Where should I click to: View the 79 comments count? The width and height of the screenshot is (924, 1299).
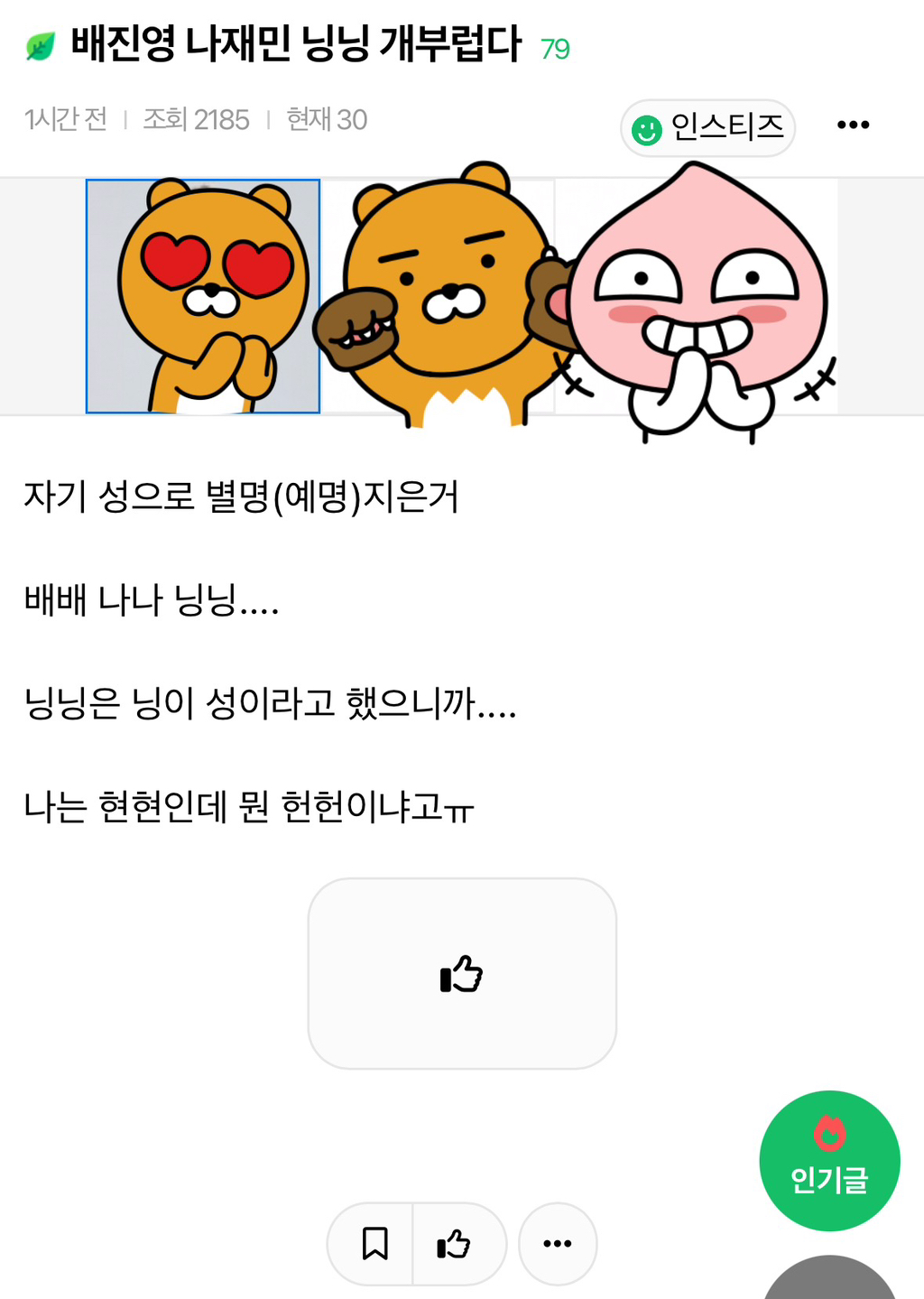(555, 49)
